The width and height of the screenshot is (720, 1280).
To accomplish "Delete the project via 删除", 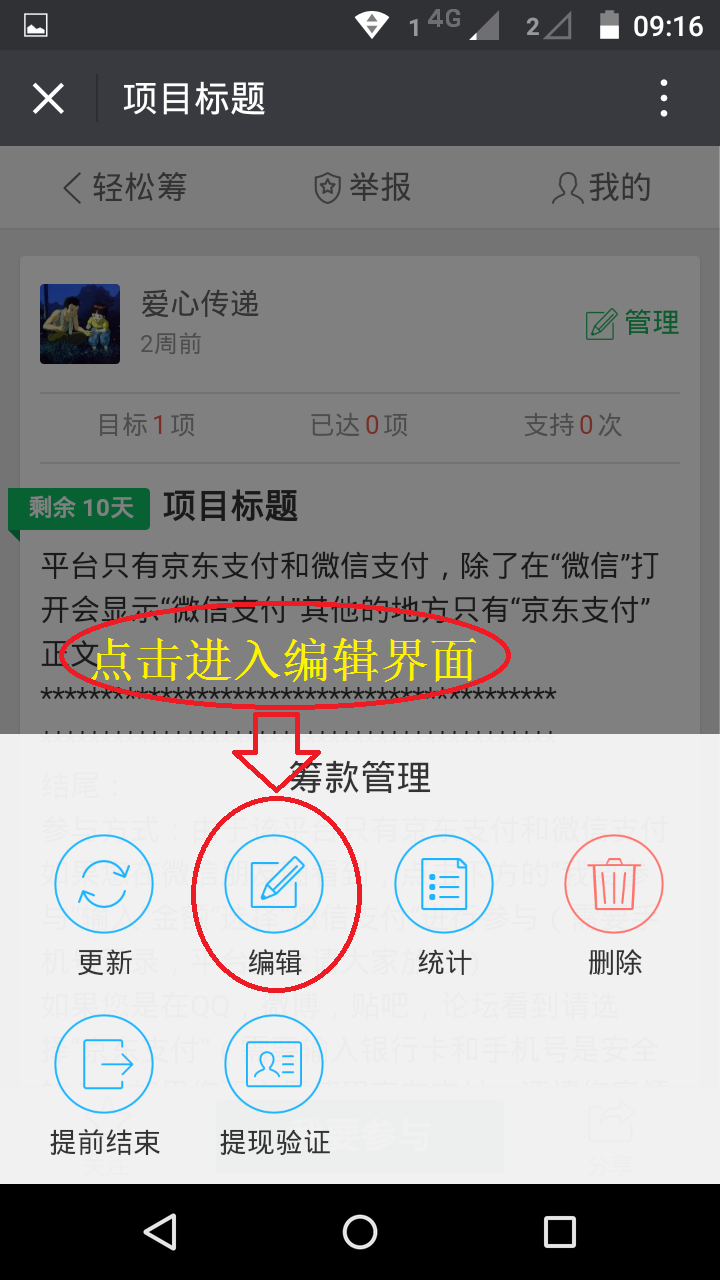I will click(614, 885).
